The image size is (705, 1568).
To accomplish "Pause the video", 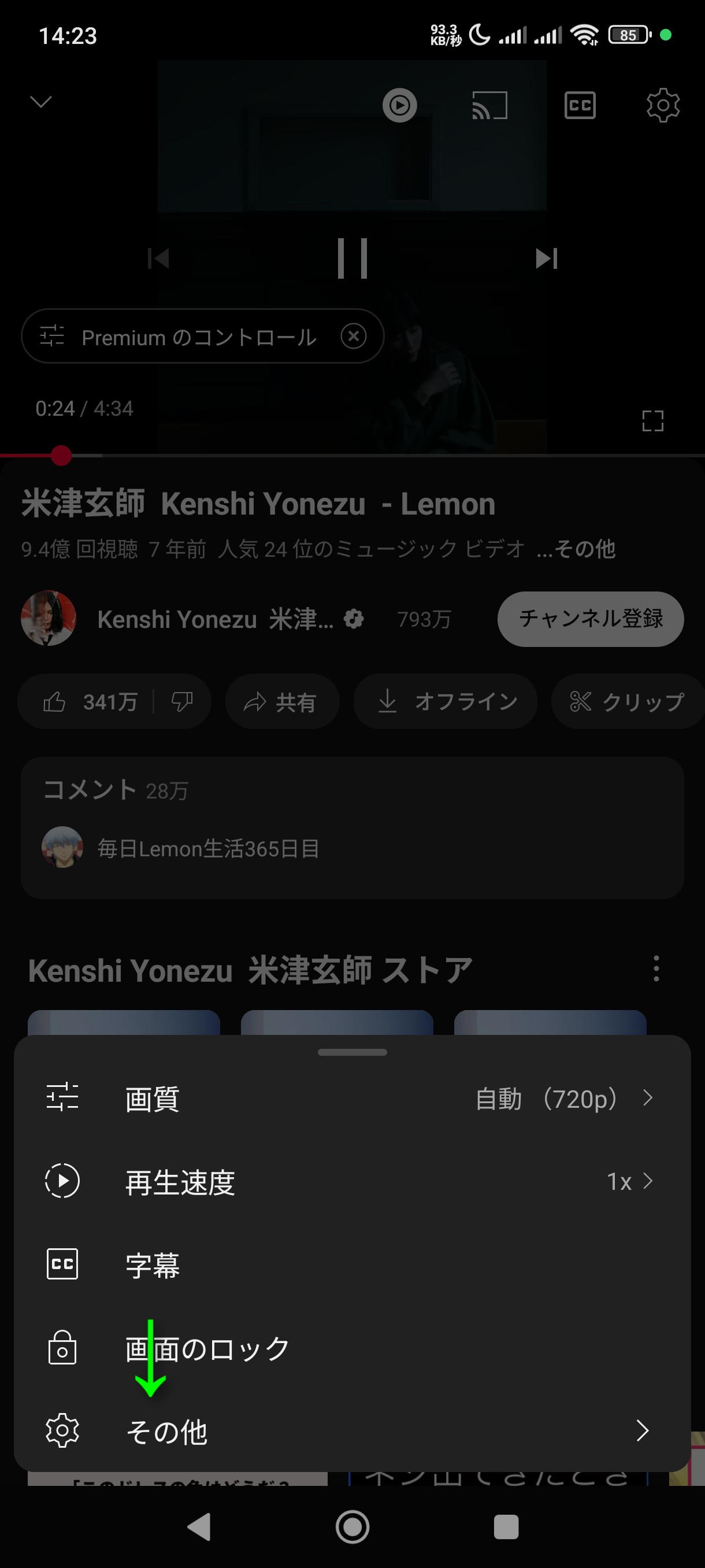I will click(x=352, y=258).
